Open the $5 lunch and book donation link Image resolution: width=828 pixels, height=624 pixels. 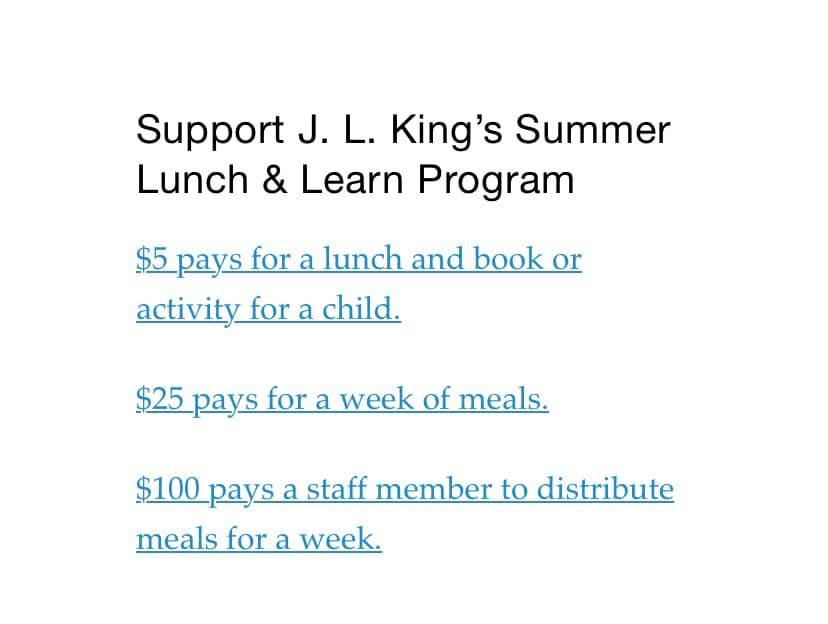pos(358,260)
